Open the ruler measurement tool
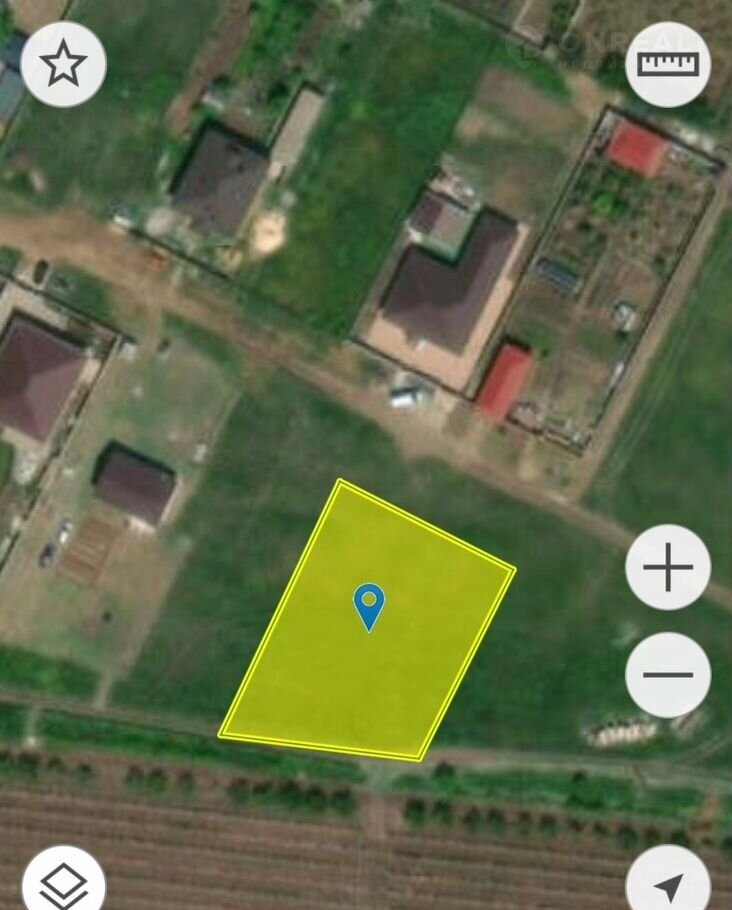The image size is (732, 910). [x=668, y=64]
